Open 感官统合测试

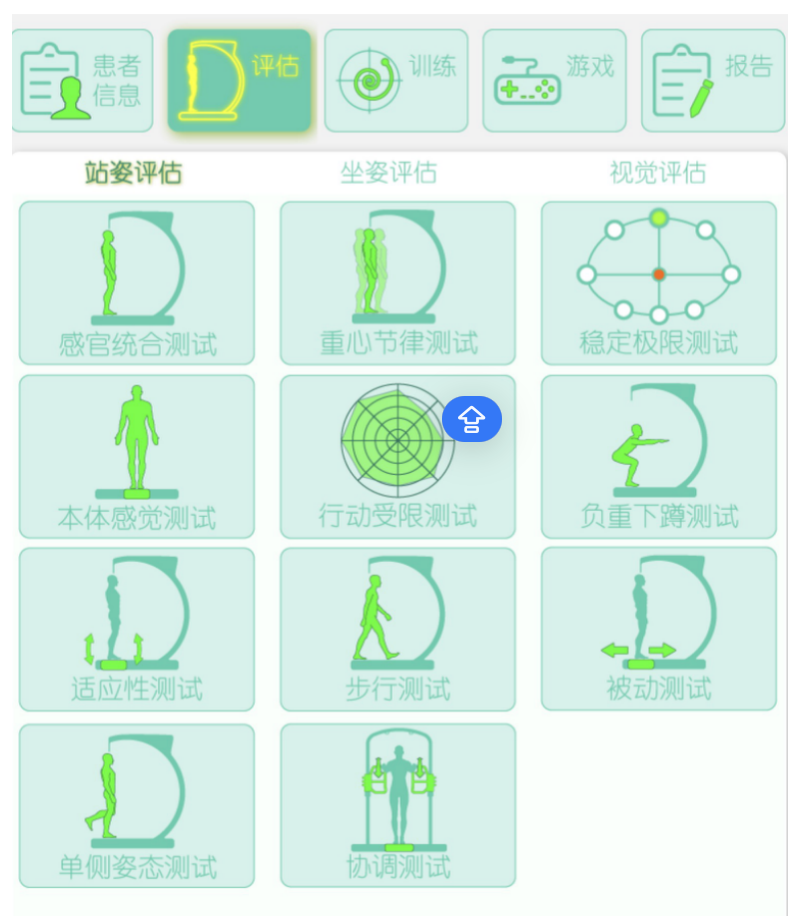(137, 283)
